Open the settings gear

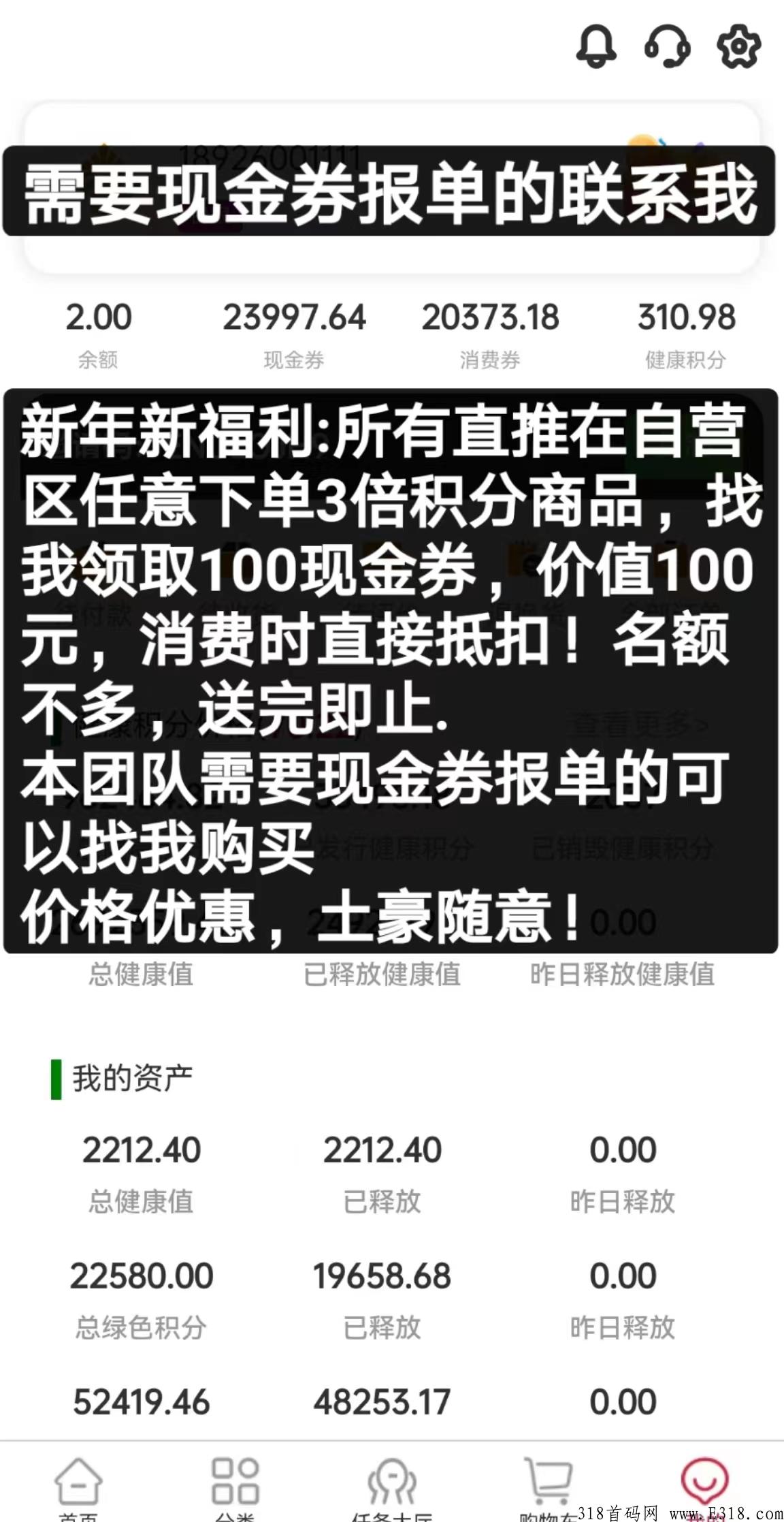pos(738,46)
